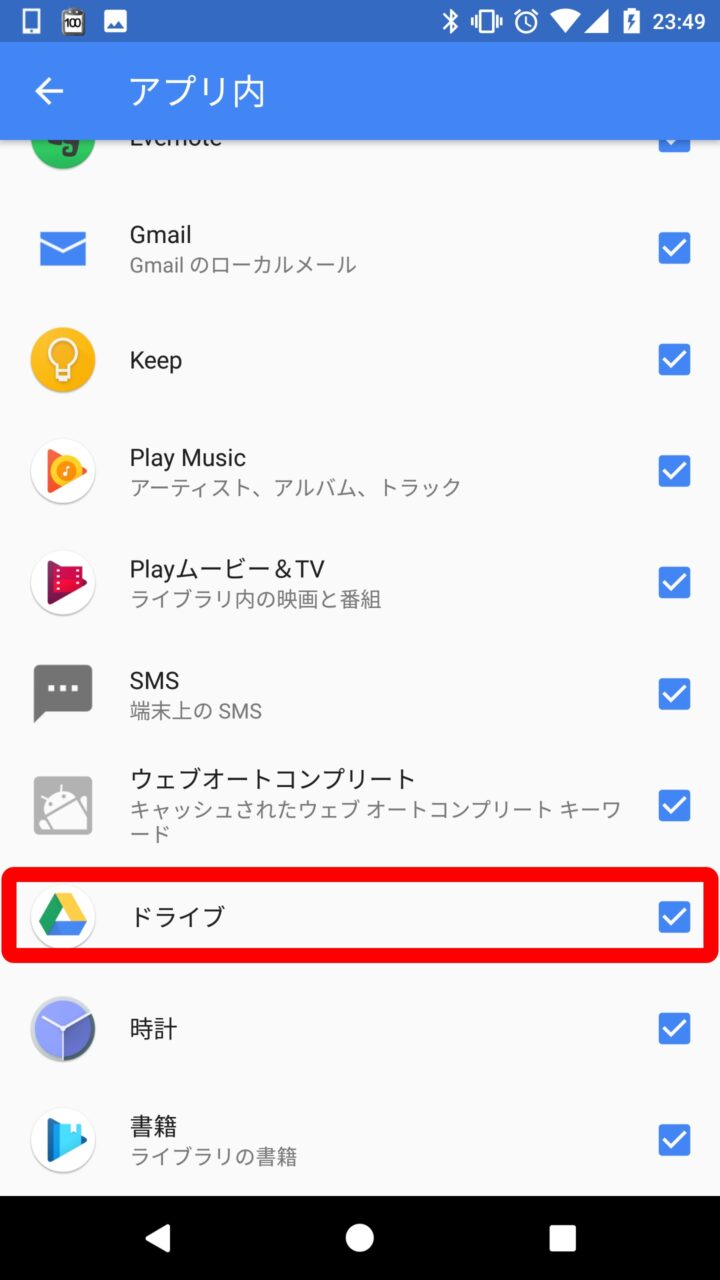Uncheck the 書籍 checkbox
Viewport: 720px width, 1280px height.
click(x=674, y=1140)
